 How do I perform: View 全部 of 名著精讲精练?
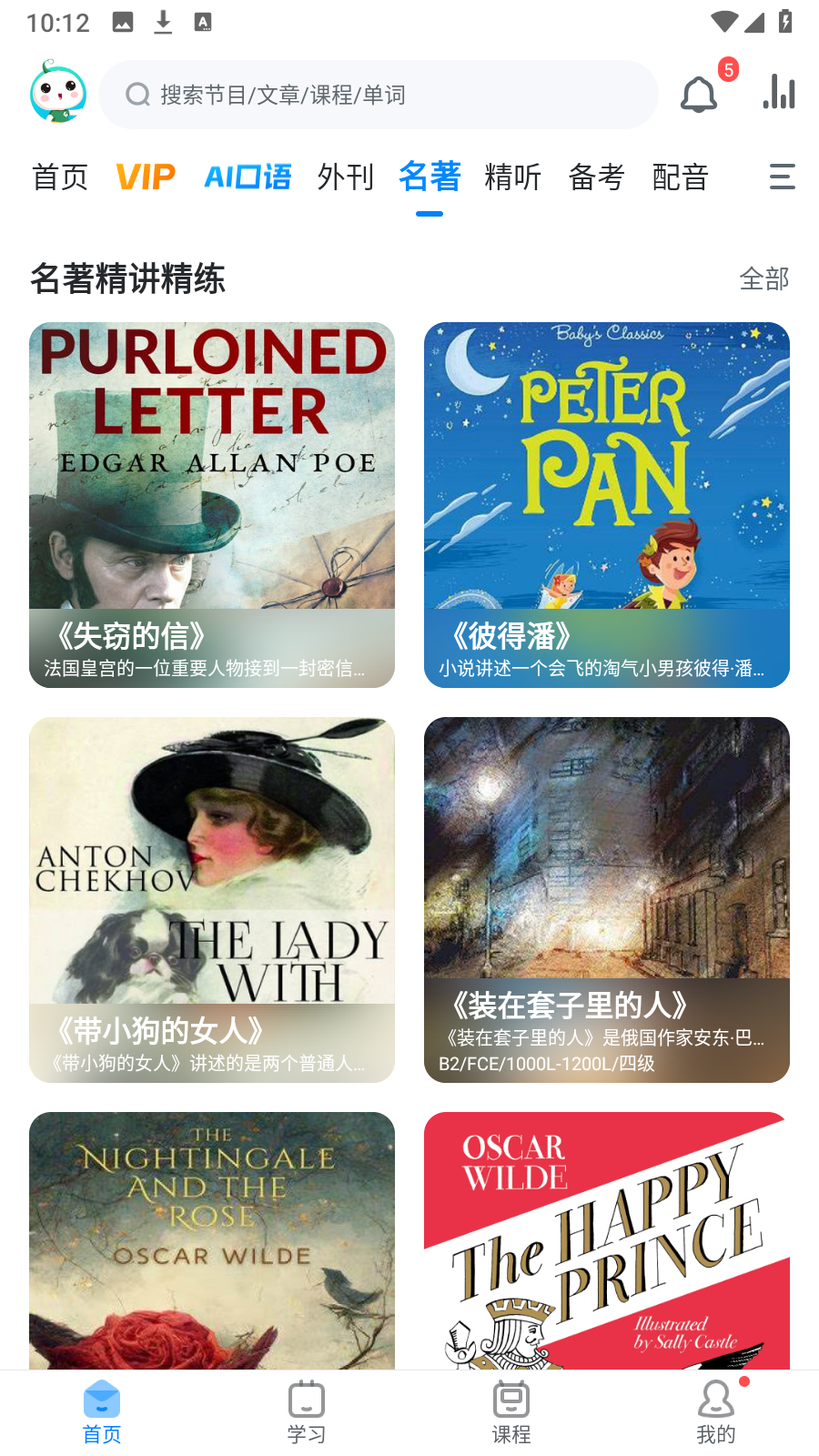pyautogui.click(x=763, y=278)
